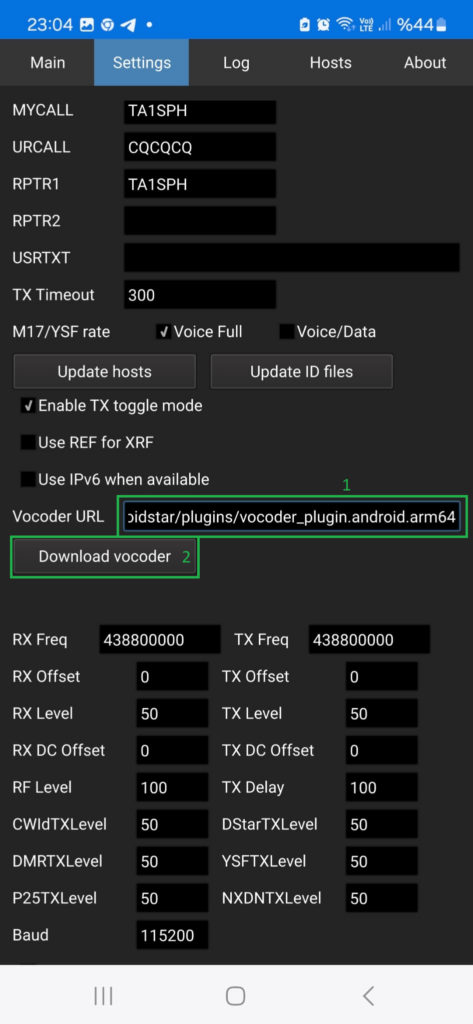The width and height of the screenshot is (473, 1024).
Task: Edit the URCALL field
Action: click(200, 148)
